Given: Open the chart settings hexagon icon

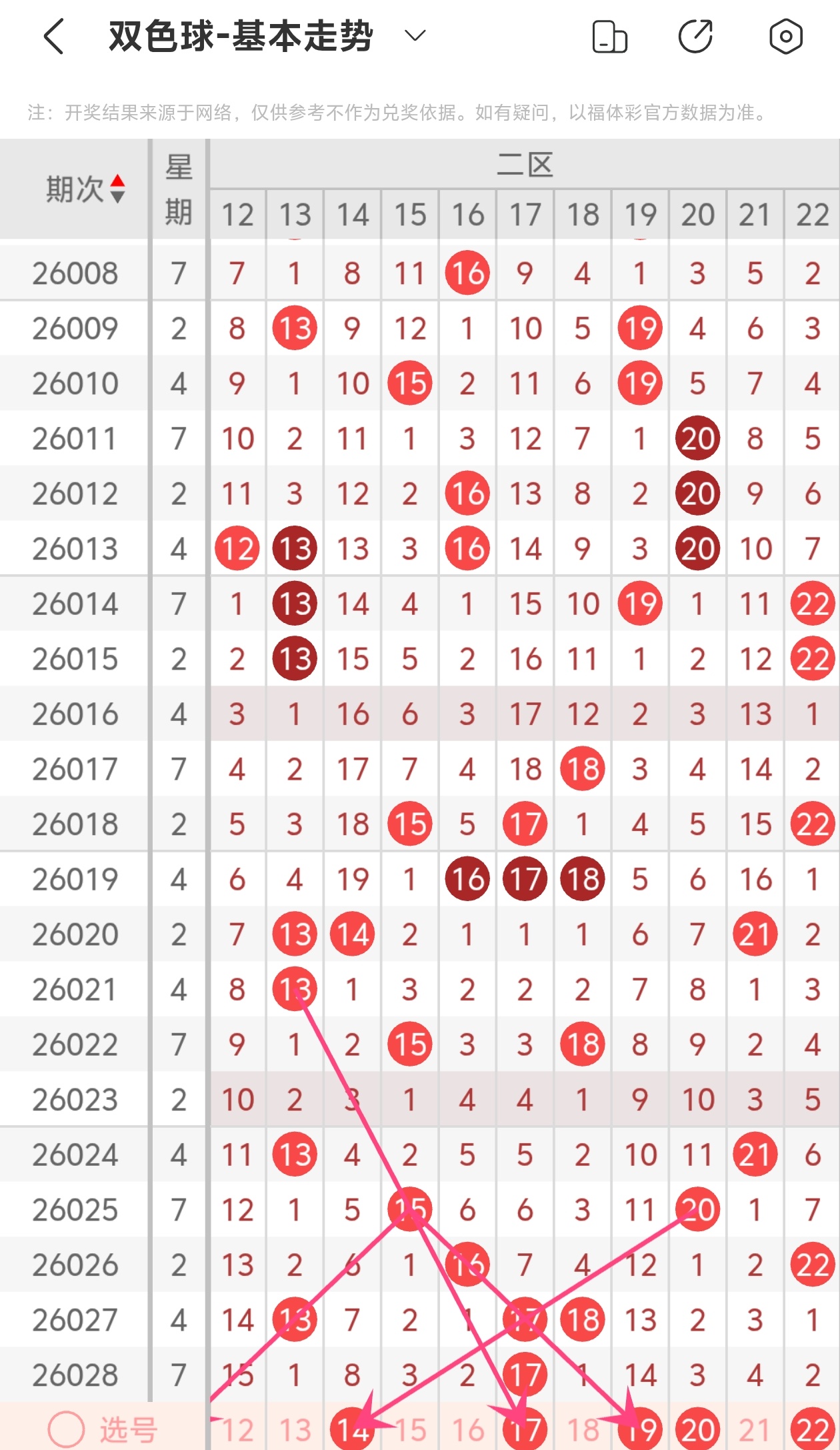Looking at the screenshot, I should click(x=785, y=36).
